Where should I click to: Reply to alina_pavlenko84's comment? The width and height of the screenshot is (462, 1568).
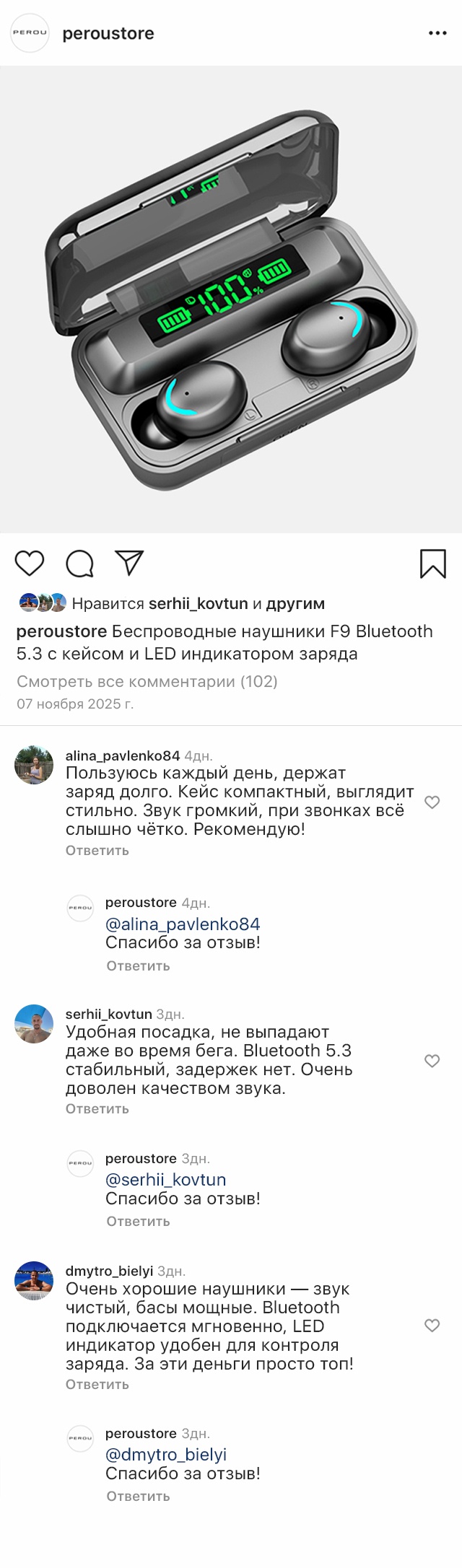coord(97,850)
